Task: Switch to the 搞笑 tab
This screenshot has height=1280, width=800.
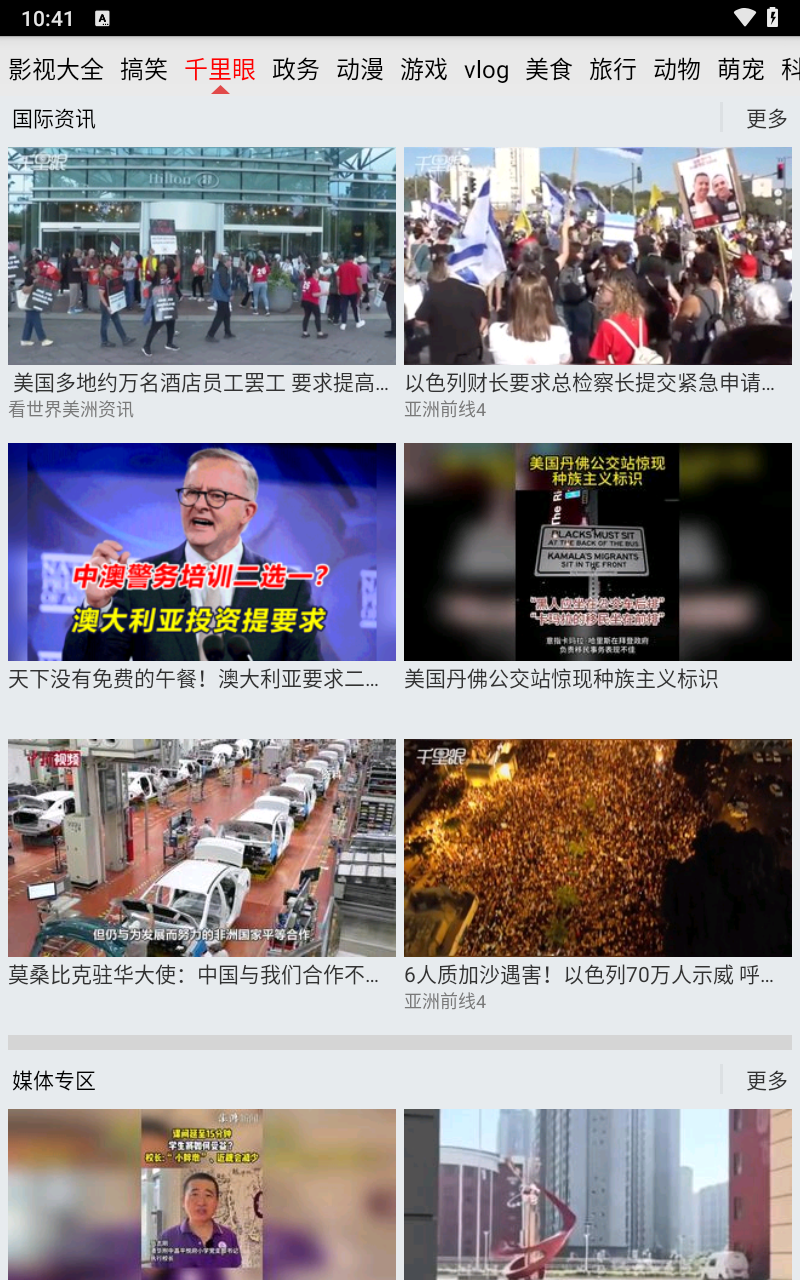Action: pos(144,69)
